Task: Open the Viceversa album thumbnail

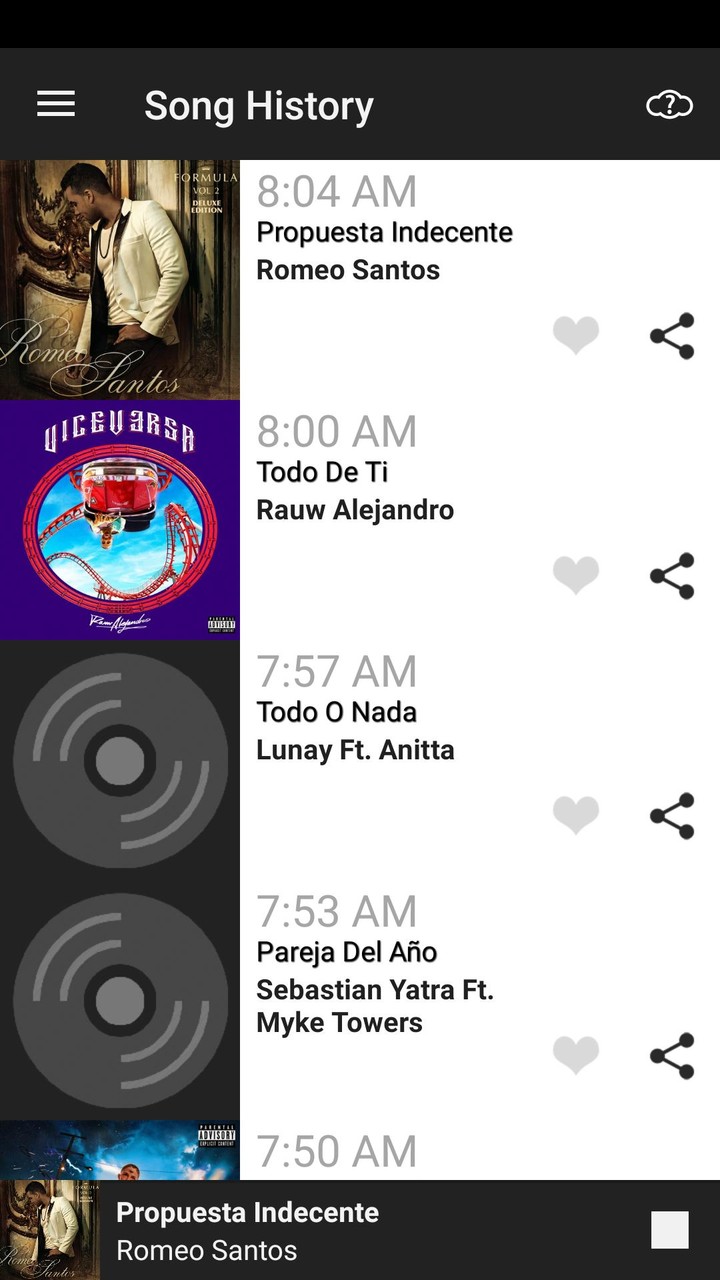Action: pos(120,520)
